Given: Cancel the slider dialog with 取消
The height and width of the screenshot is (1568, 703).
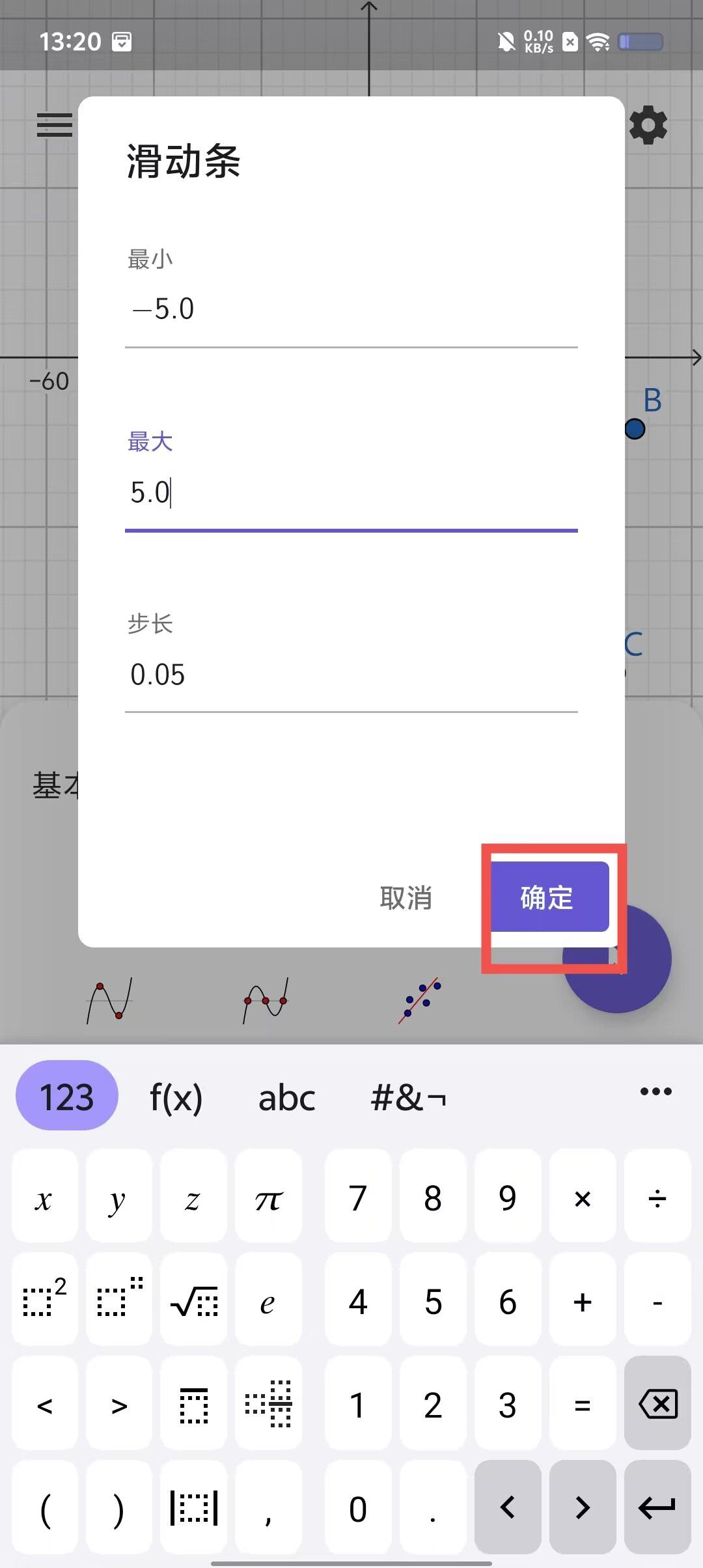Looking at the screenshot, I should tap(406, 898).
